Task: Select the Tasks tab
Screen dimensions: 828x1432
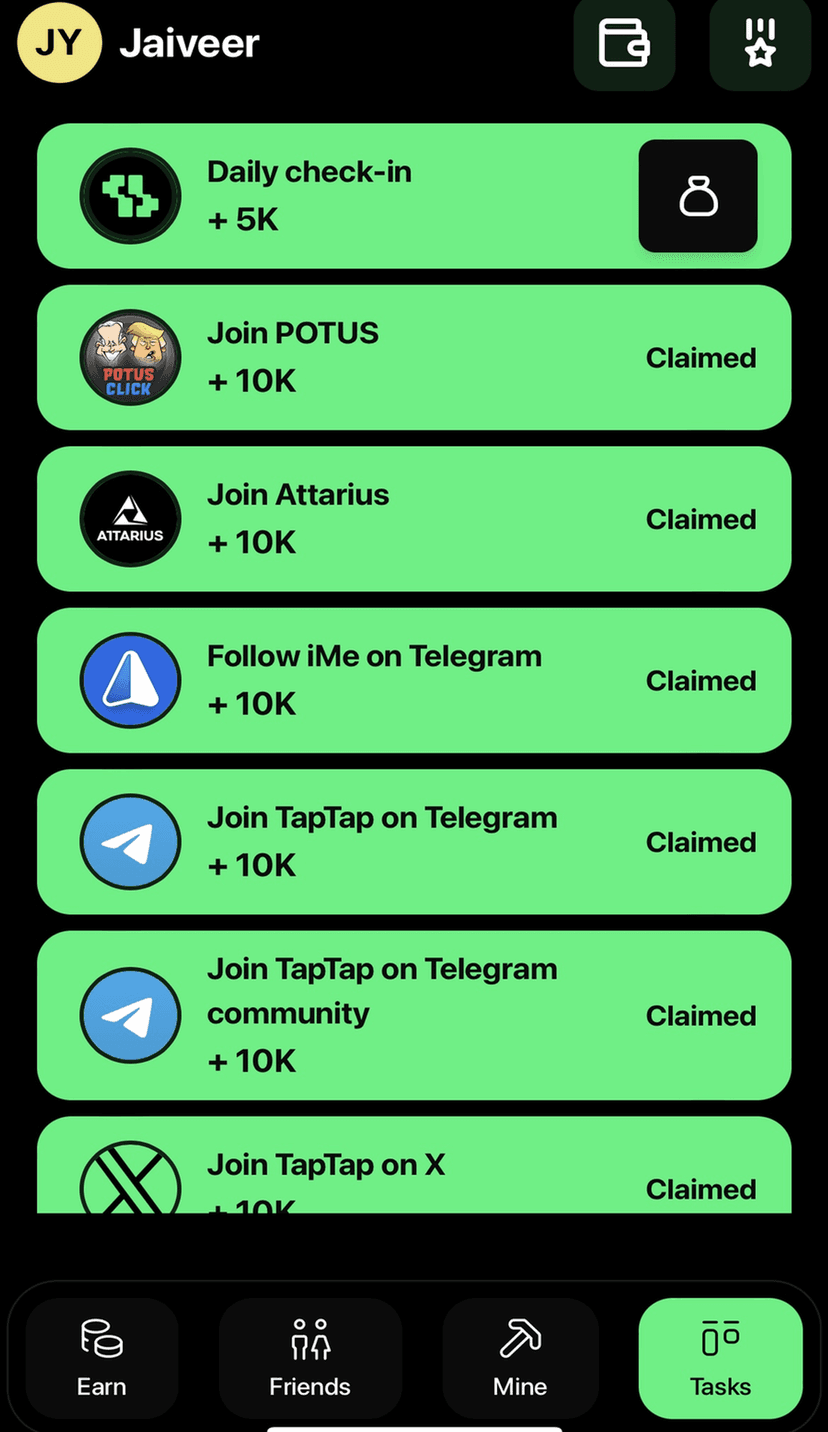Action: point(720,1358)
